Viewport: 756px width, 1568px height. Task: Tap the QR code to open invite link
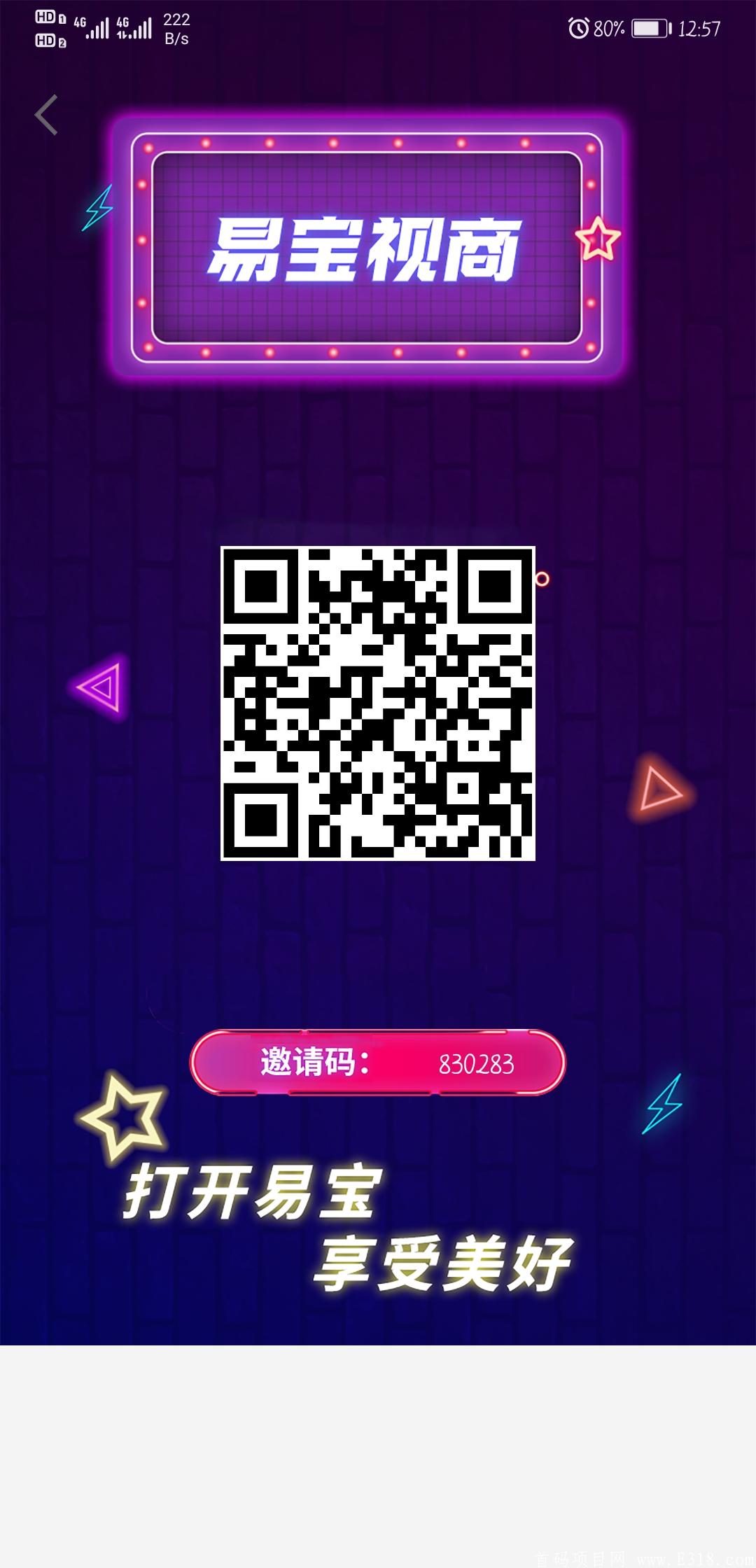click(378, 703)
